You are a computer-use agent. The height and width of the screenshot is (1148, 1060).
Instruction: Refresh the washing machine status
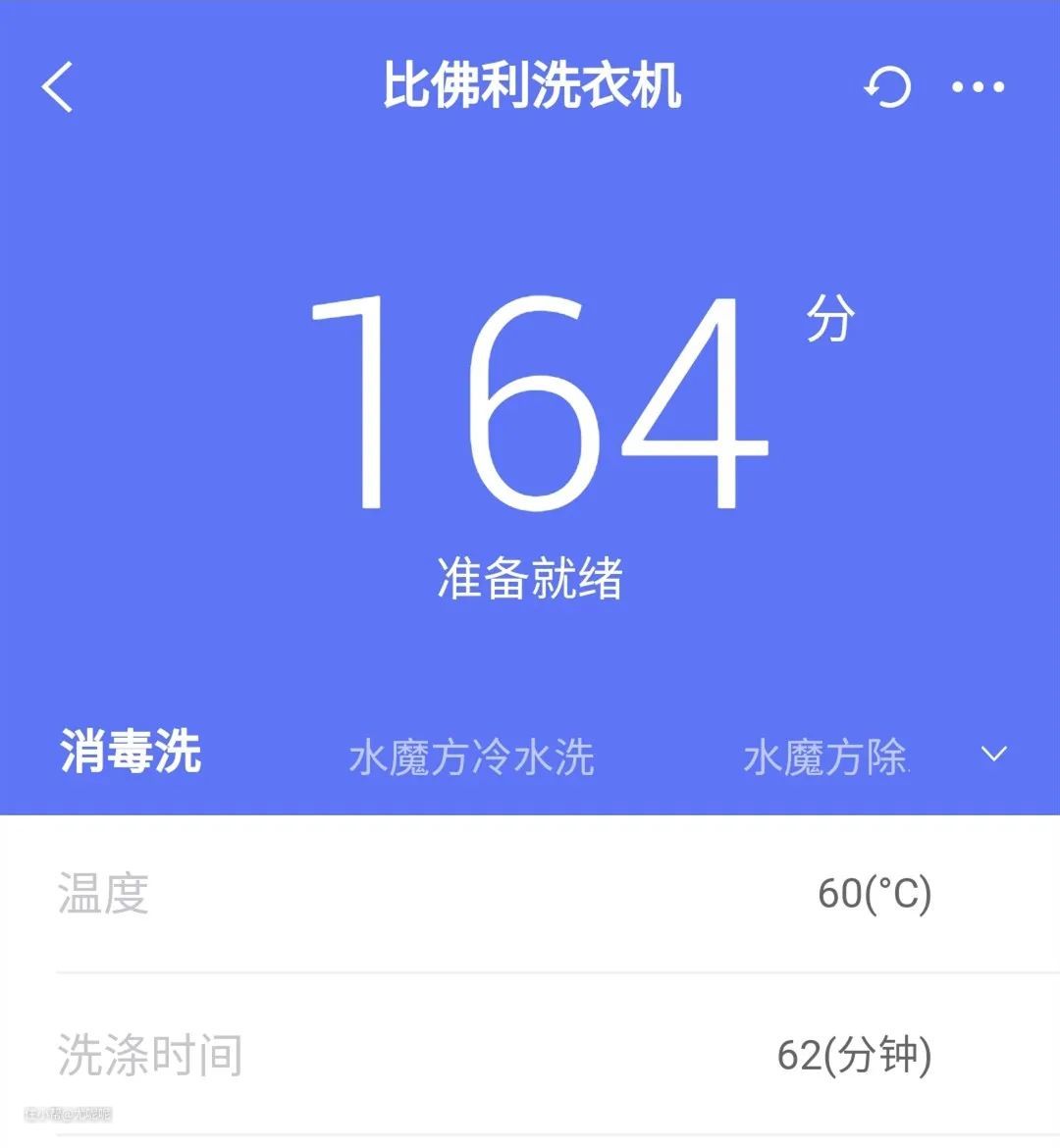tap(887, 87)
